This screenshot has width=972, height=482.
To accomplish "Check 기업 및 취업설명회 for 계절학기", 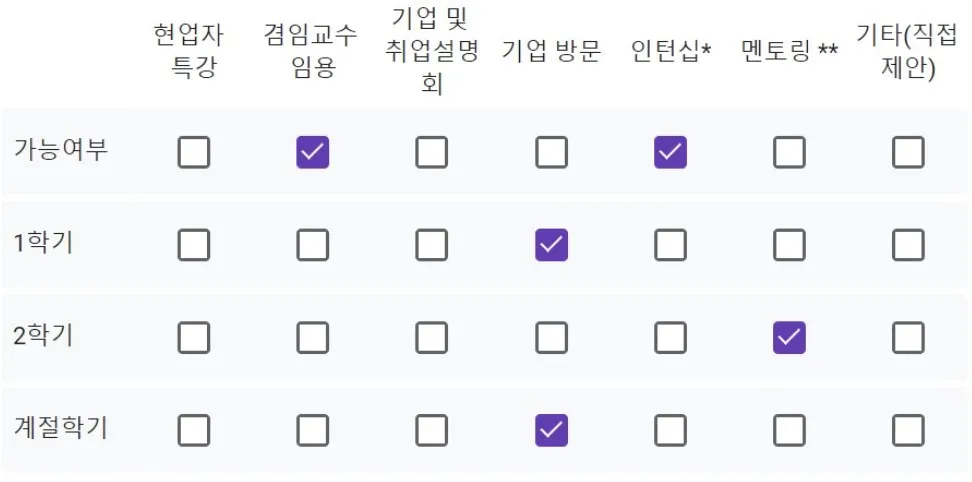I will (x=431, y=431).
